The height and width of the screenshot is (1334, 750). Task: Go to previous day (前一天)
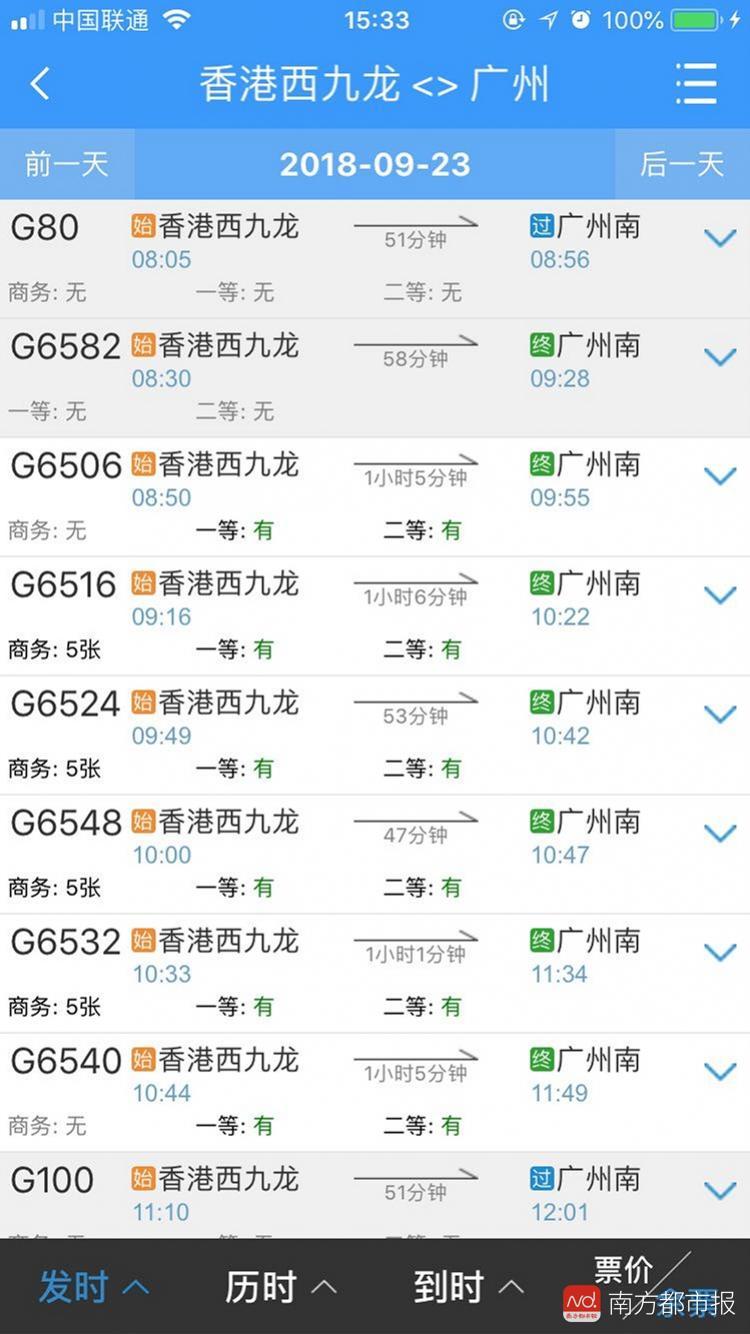click(x=66, y=164)
